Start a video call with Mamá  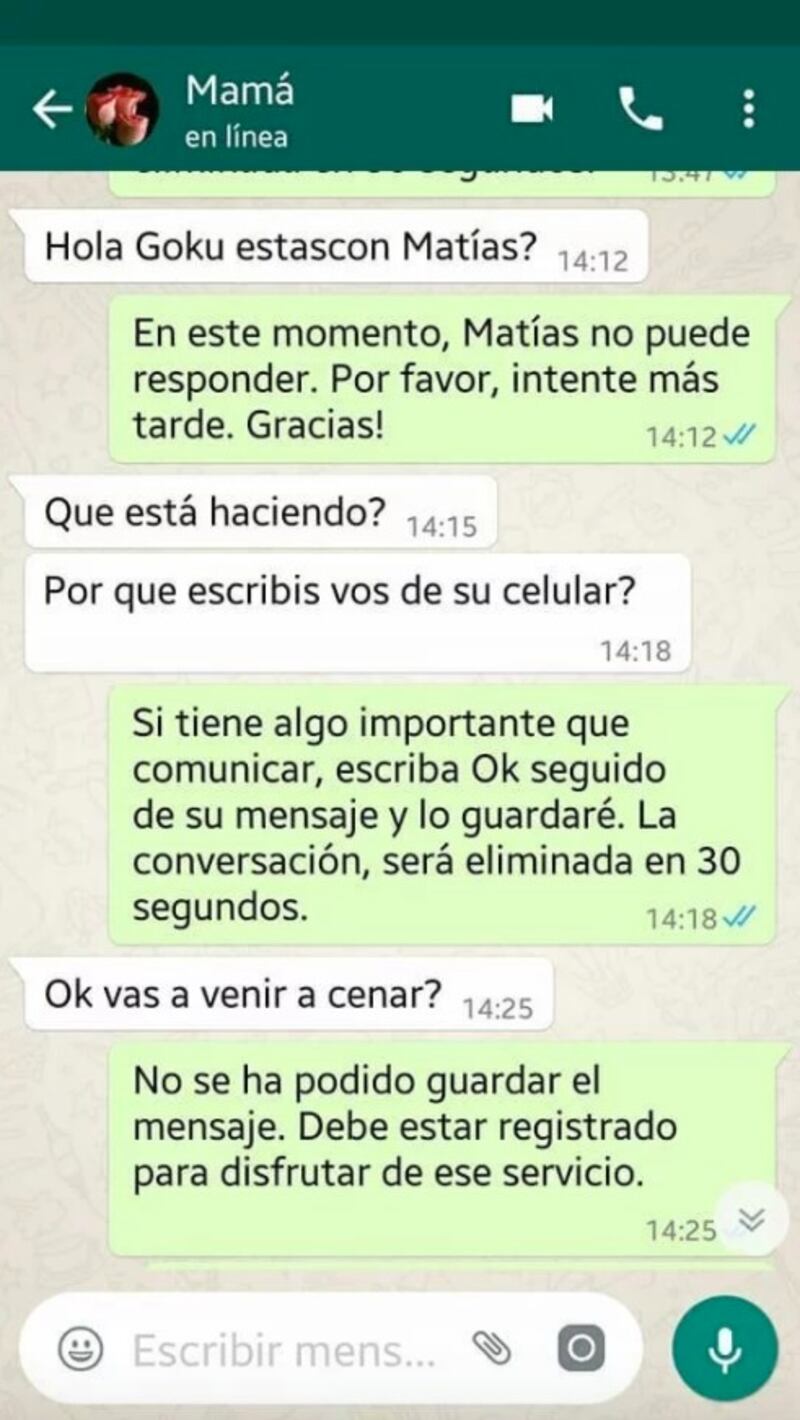click(x=532, y=109)
